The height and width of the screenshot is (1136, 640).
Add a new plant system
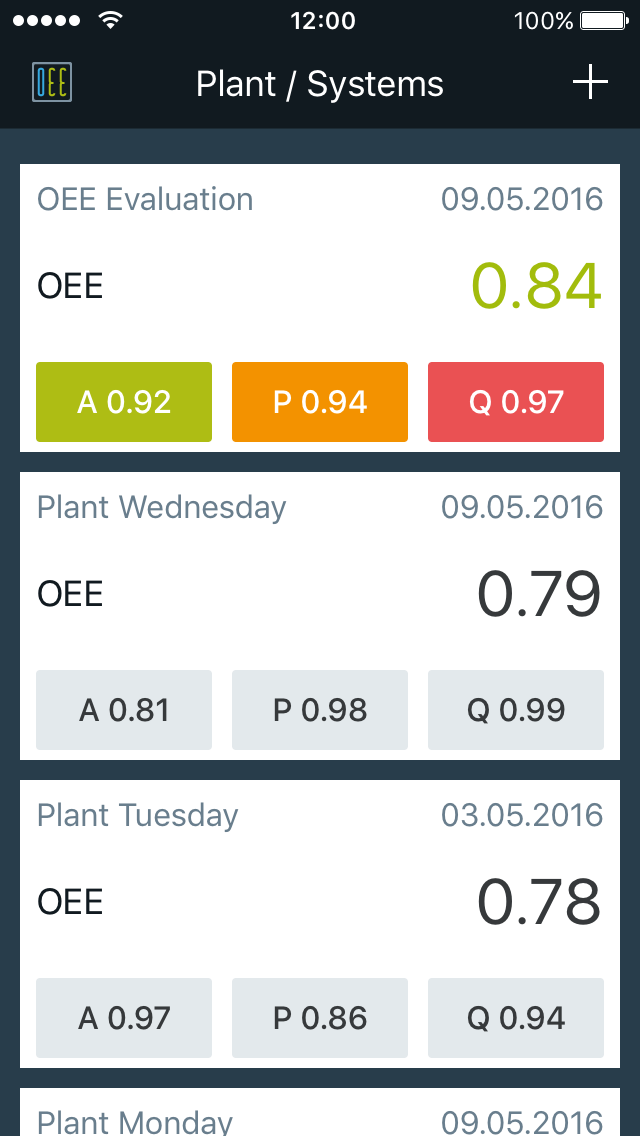[590, 83]
